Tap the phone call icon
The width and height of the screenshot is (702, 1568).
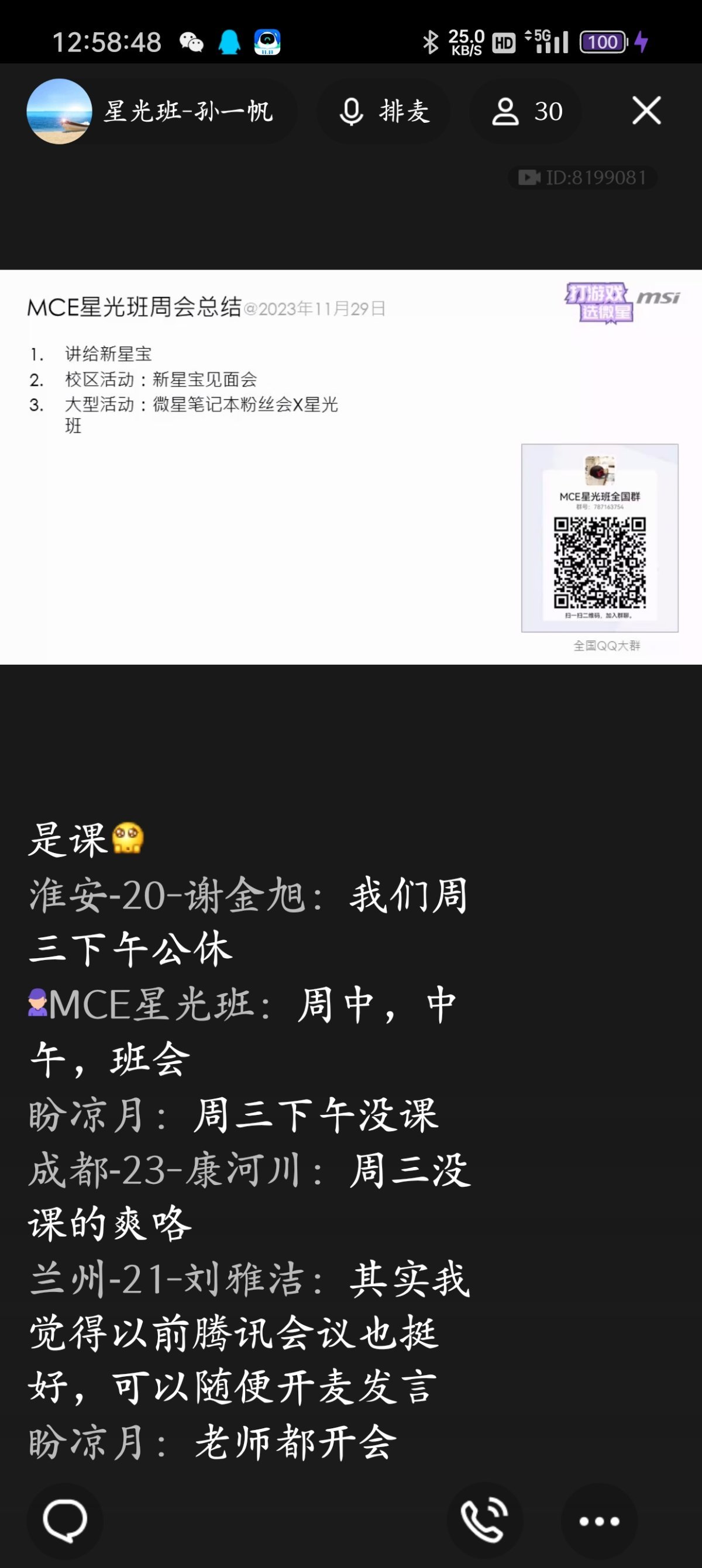point(484,1521)
